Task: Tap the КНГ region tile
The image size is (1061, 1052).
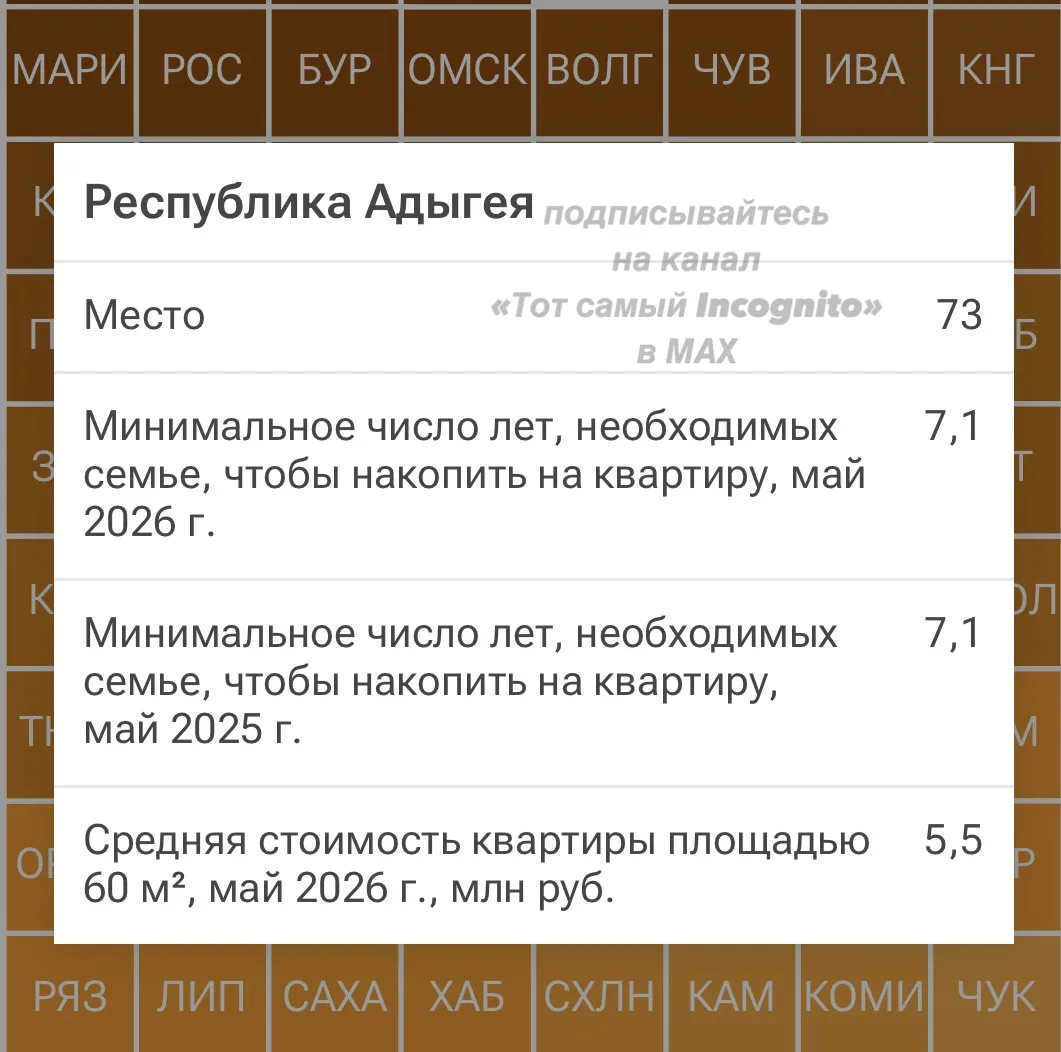Action: [997, 72]
